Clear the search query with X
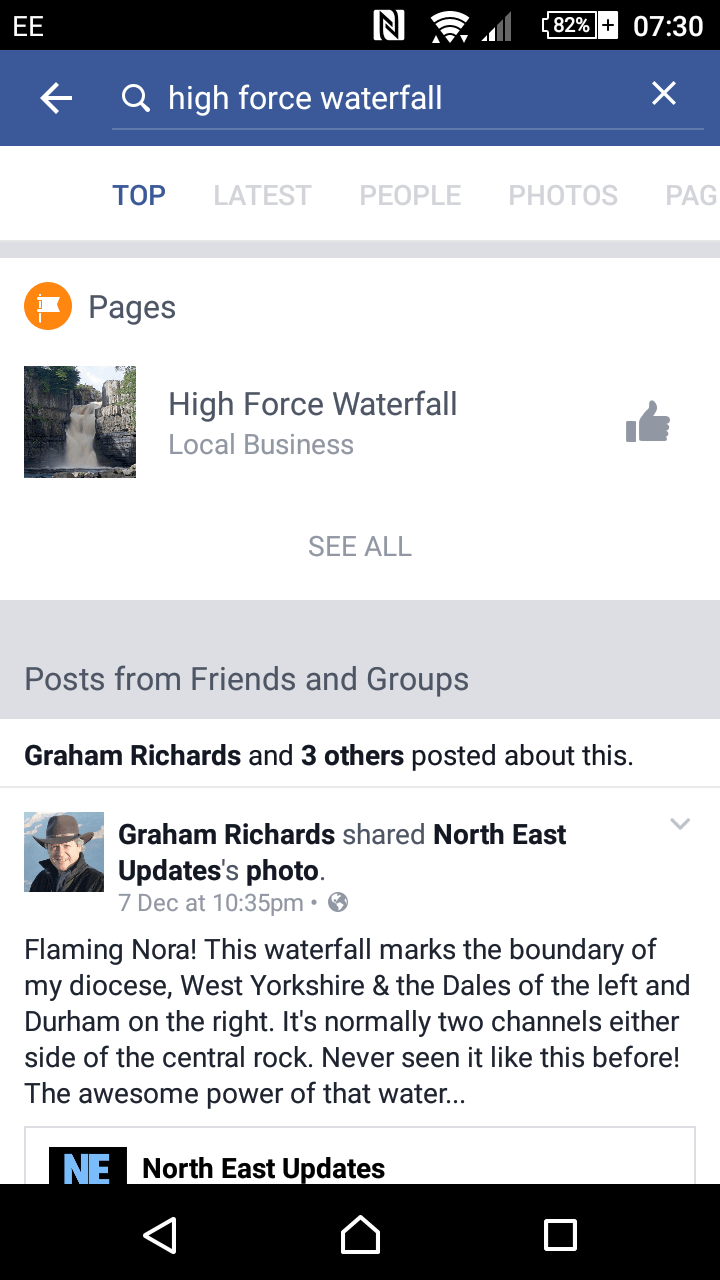This screenshot has width=720, height=1280. pyautogui.click(x=664, y=94)
